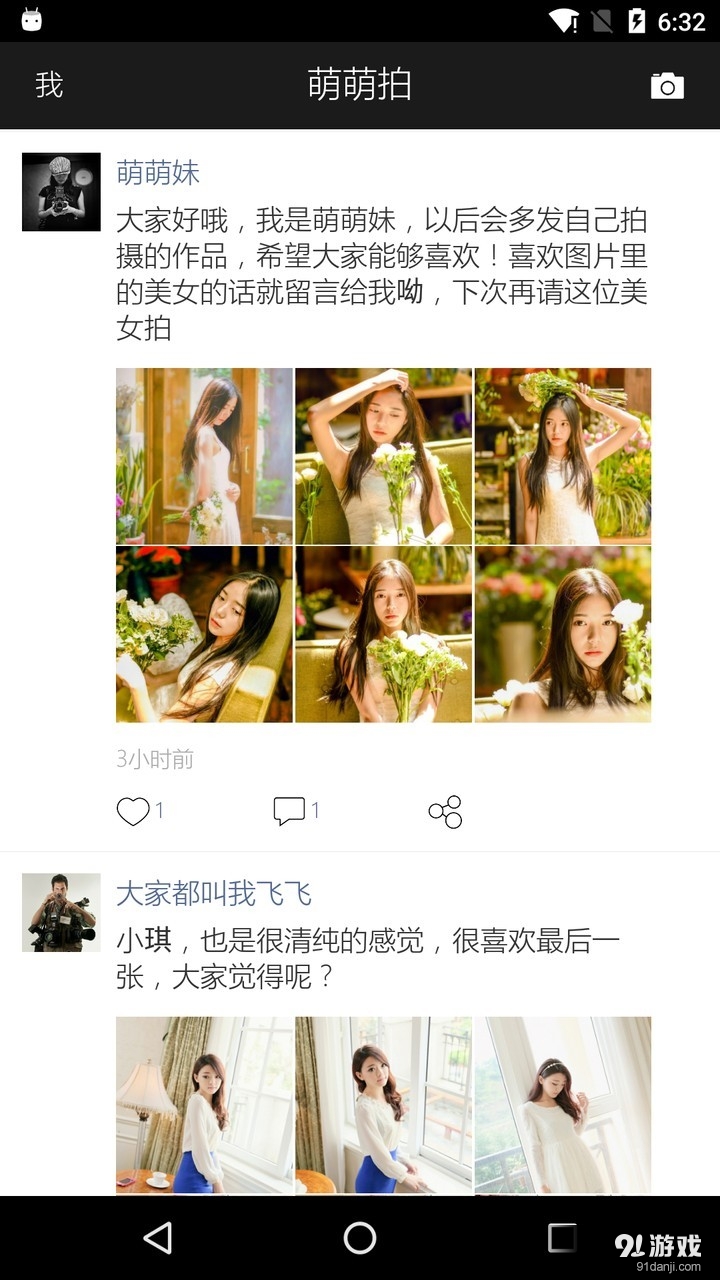Open profile via 大家都叫我飞飞 username link

click(x=214, y=893)
